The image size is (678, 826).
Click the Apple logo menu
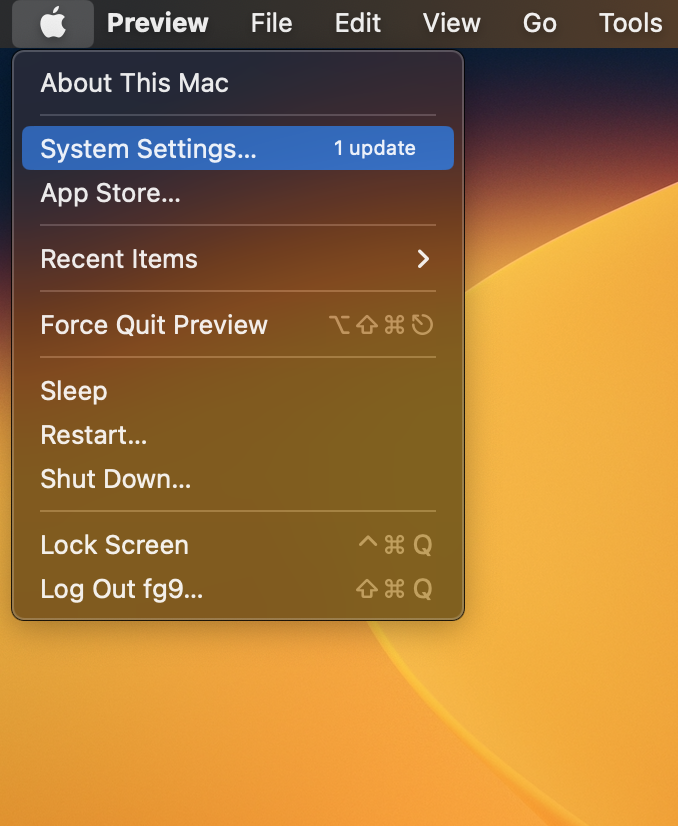click(x=53, y=23)
